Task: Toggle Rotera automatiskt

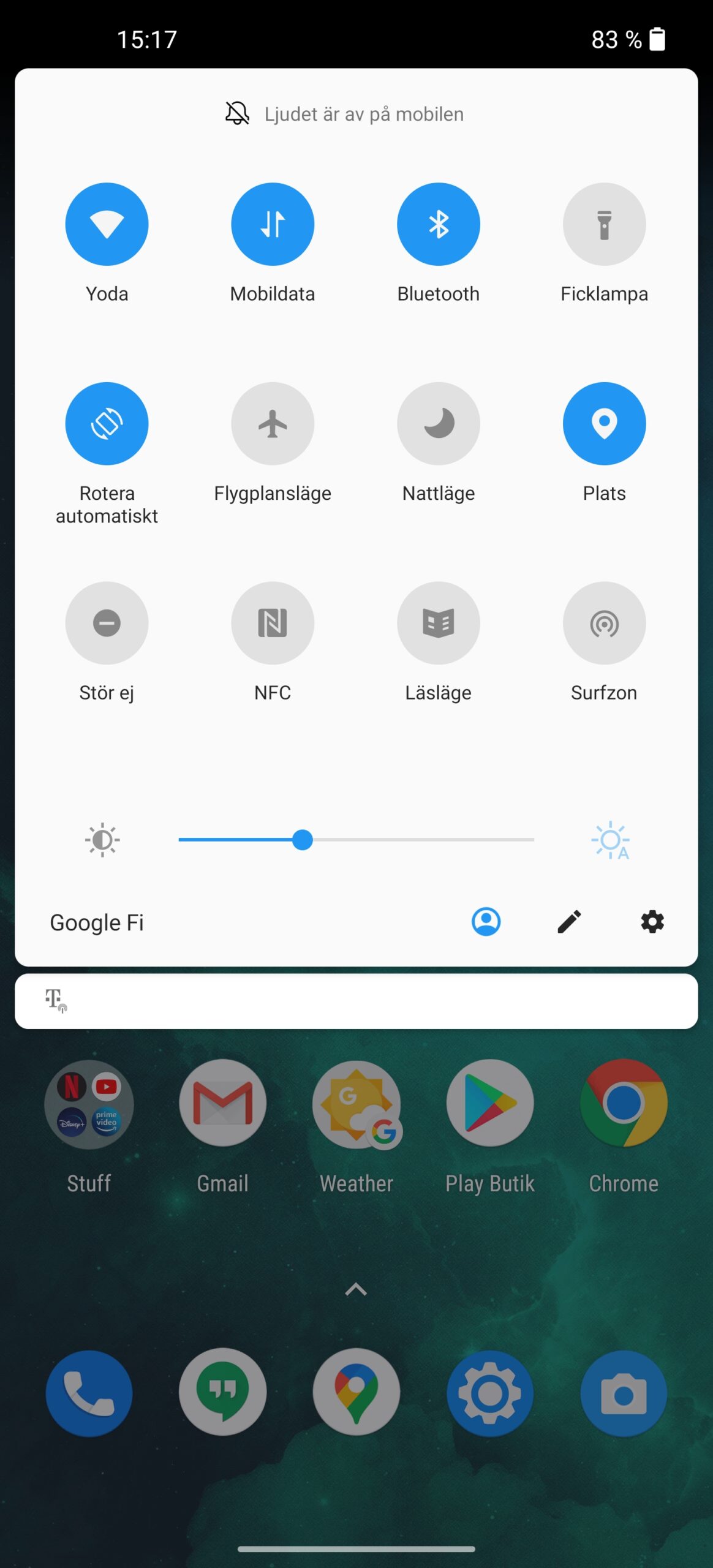Action: (107, 424)
